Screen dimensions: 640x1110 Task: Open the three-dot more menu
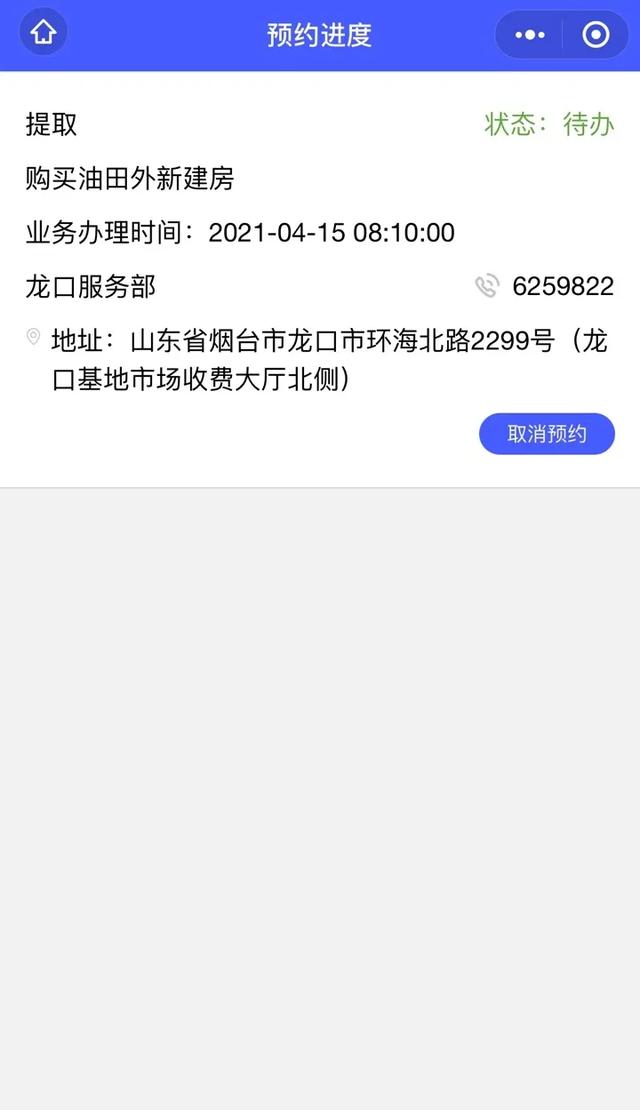(530, 35)
